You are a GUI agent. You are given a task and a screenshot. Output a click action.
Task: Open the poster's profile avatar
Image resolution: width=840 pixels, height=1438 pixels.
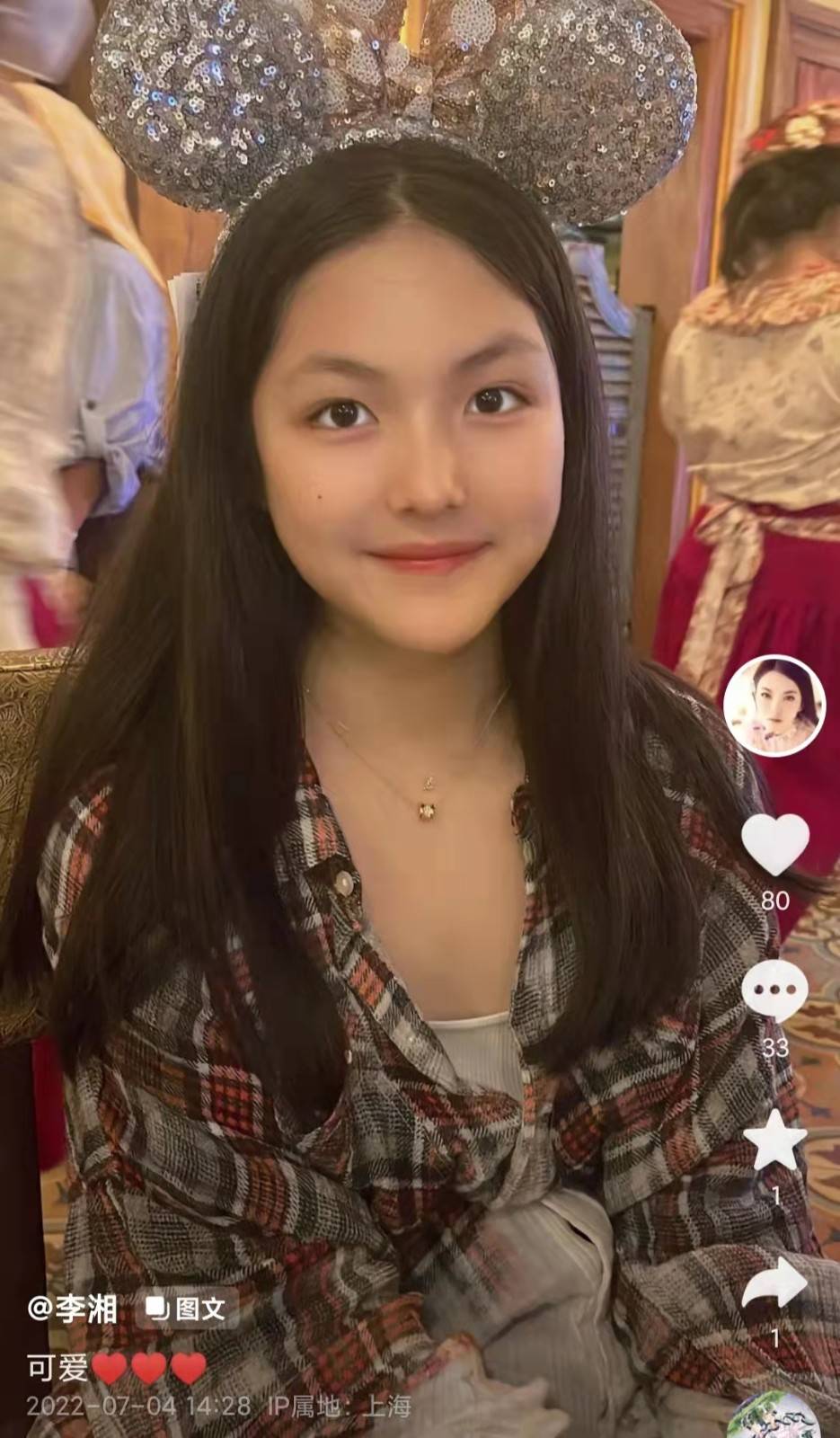pos(774,706)
